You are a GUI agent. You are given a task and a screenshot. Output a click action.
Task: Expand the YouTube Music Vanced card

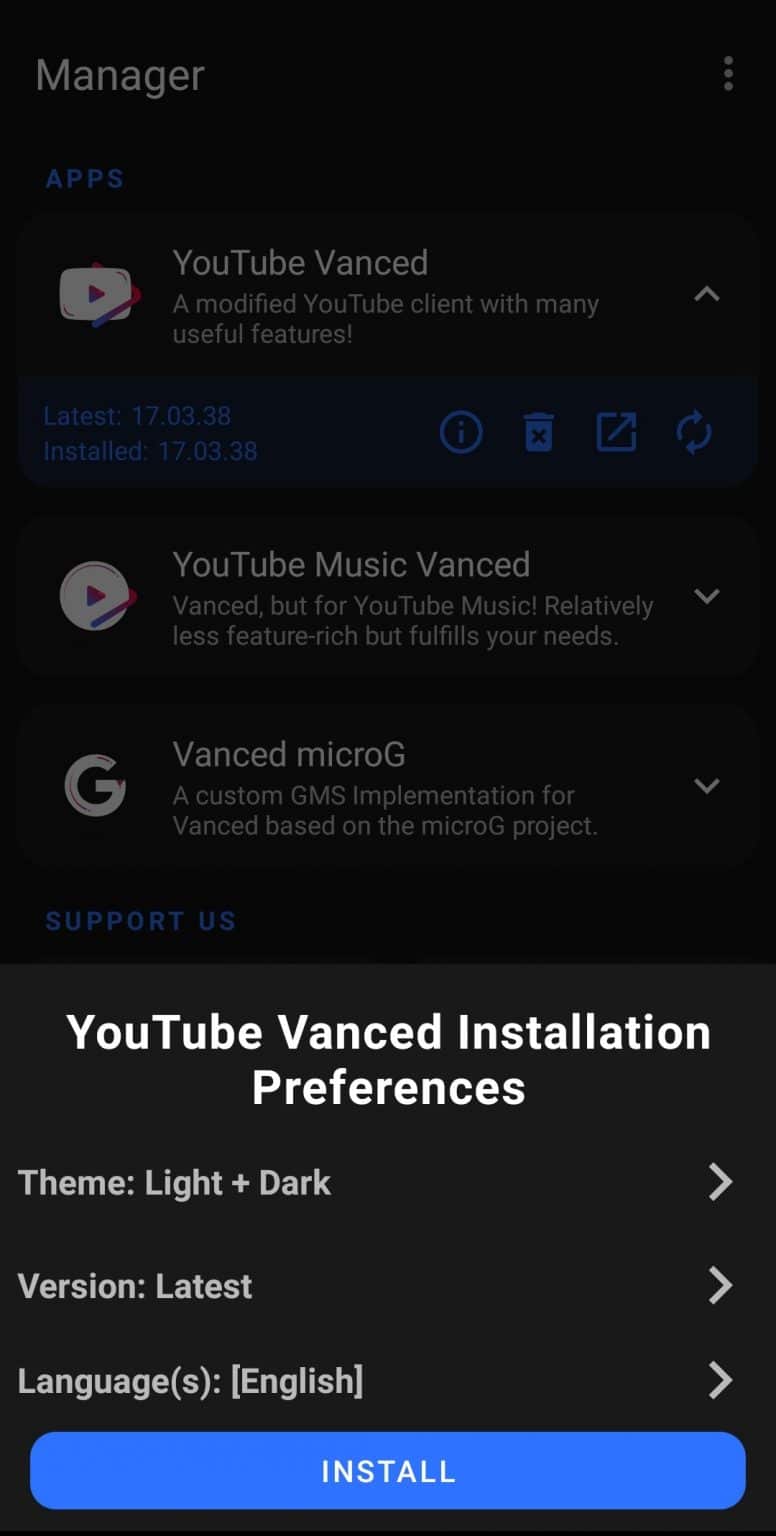708,596
